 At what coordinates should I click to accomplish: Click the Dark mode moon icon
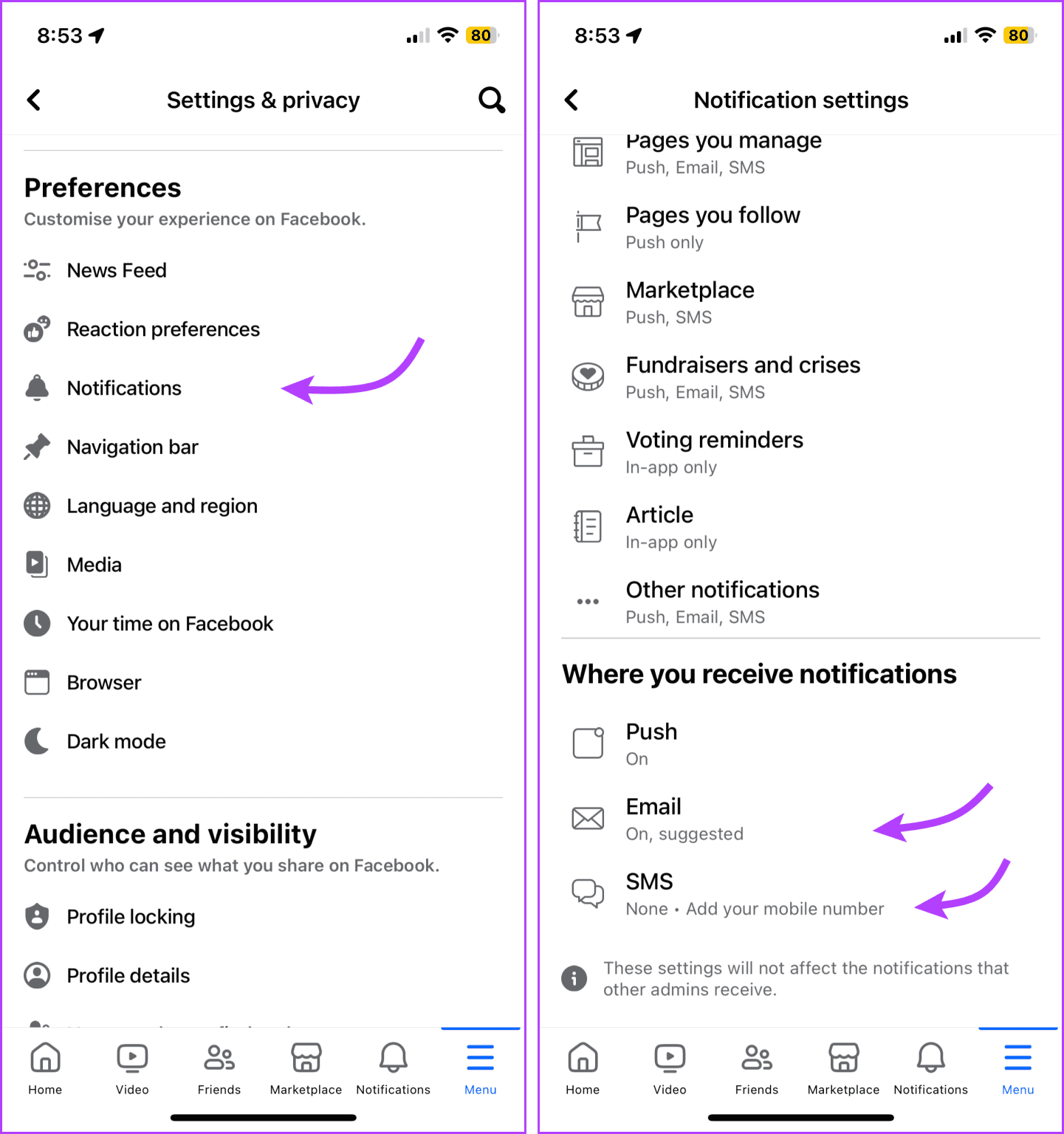pyautogui.click(x=36, y=741)
